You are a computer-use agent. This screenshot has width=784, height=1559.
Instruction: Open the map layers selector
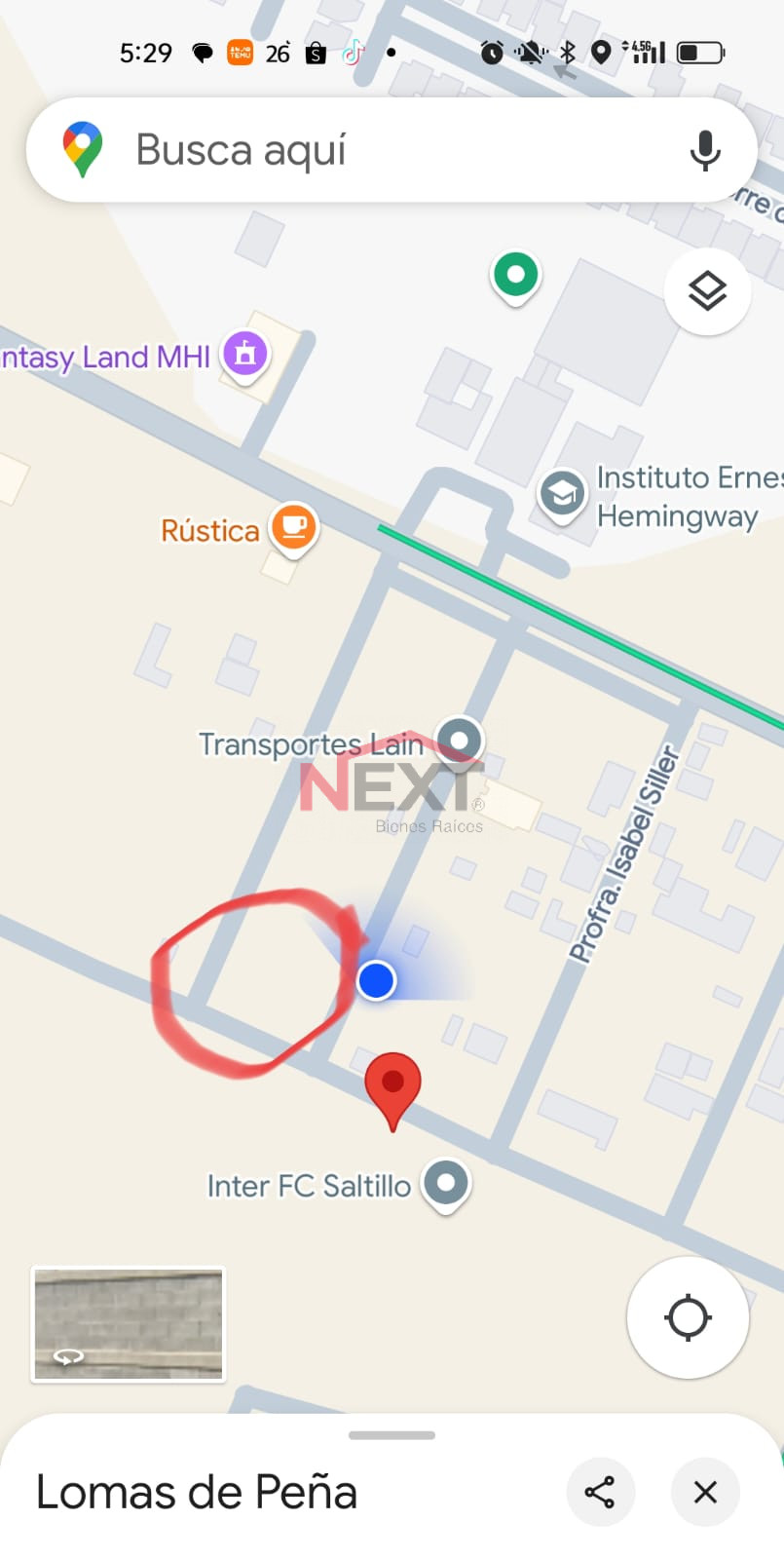click(708, 291)
